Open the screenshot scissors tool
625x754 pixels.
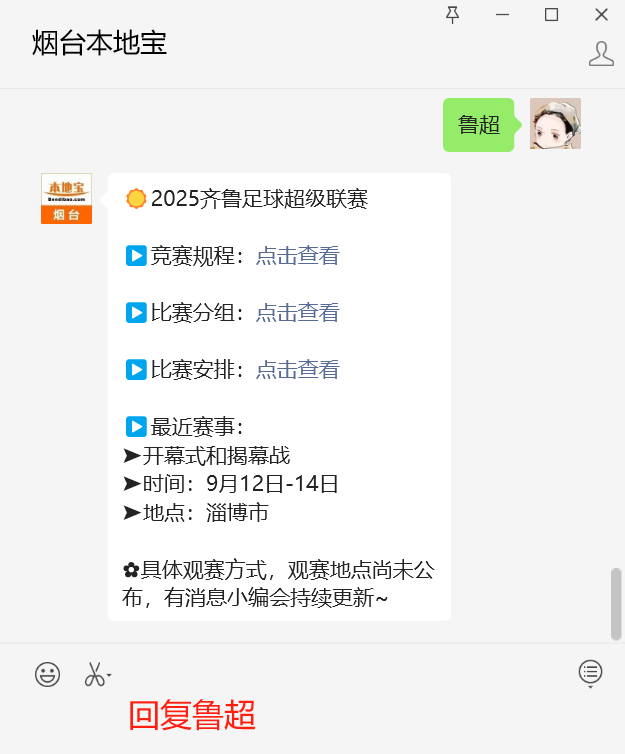(95, 674)
